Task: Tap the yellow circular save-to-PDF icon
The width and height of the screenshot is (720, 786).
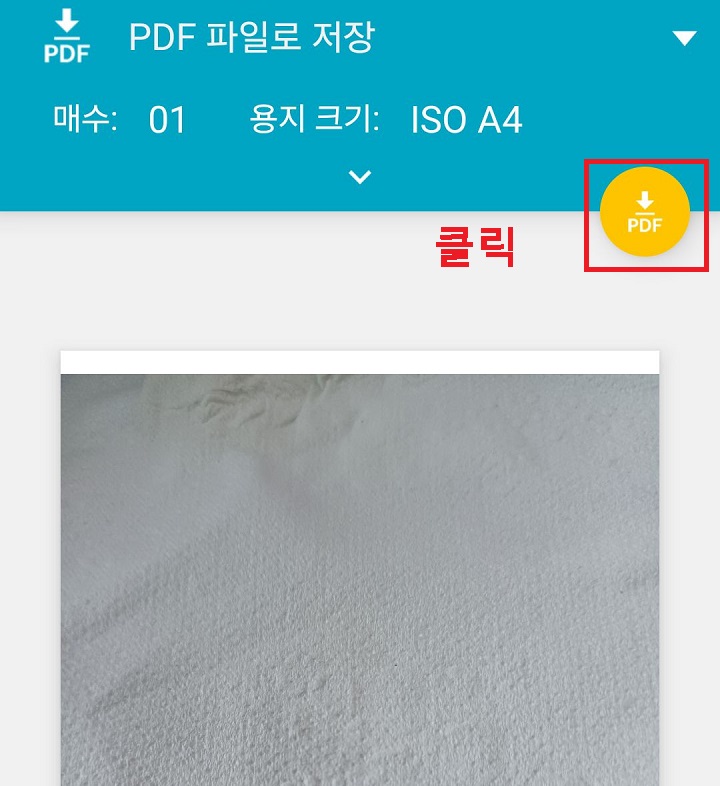Action: (x=645, y=212)
